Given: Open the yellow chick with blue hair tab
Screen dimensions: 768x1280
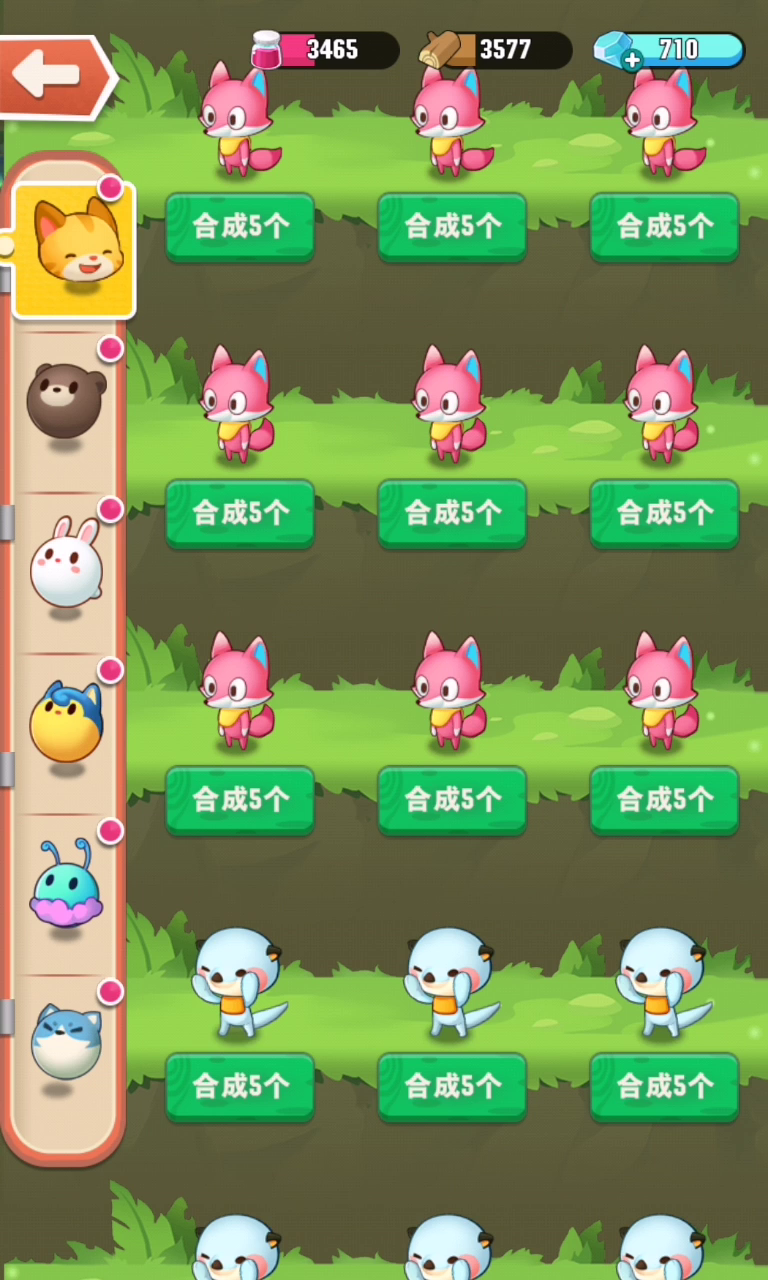Looking at the screenshot, I should click(66, 722).
